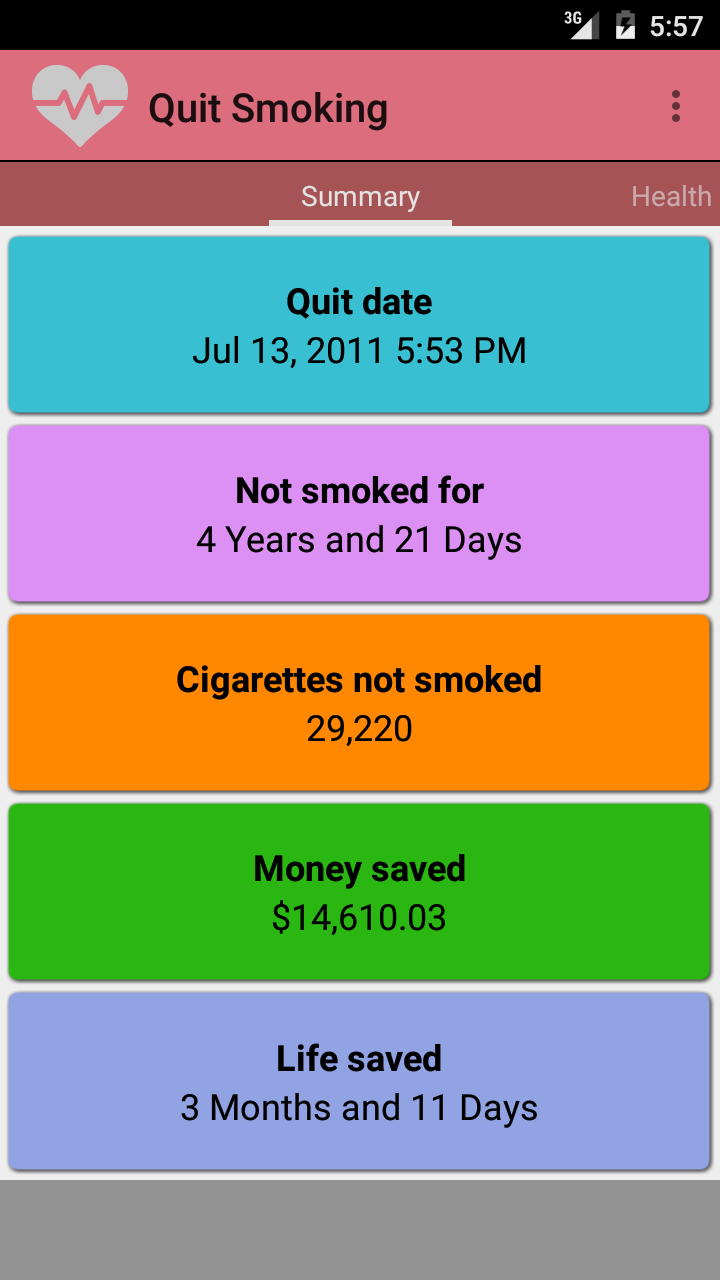Switch to the Health tab
Screen dimensions: 720x1280
(x=671, y=196)
